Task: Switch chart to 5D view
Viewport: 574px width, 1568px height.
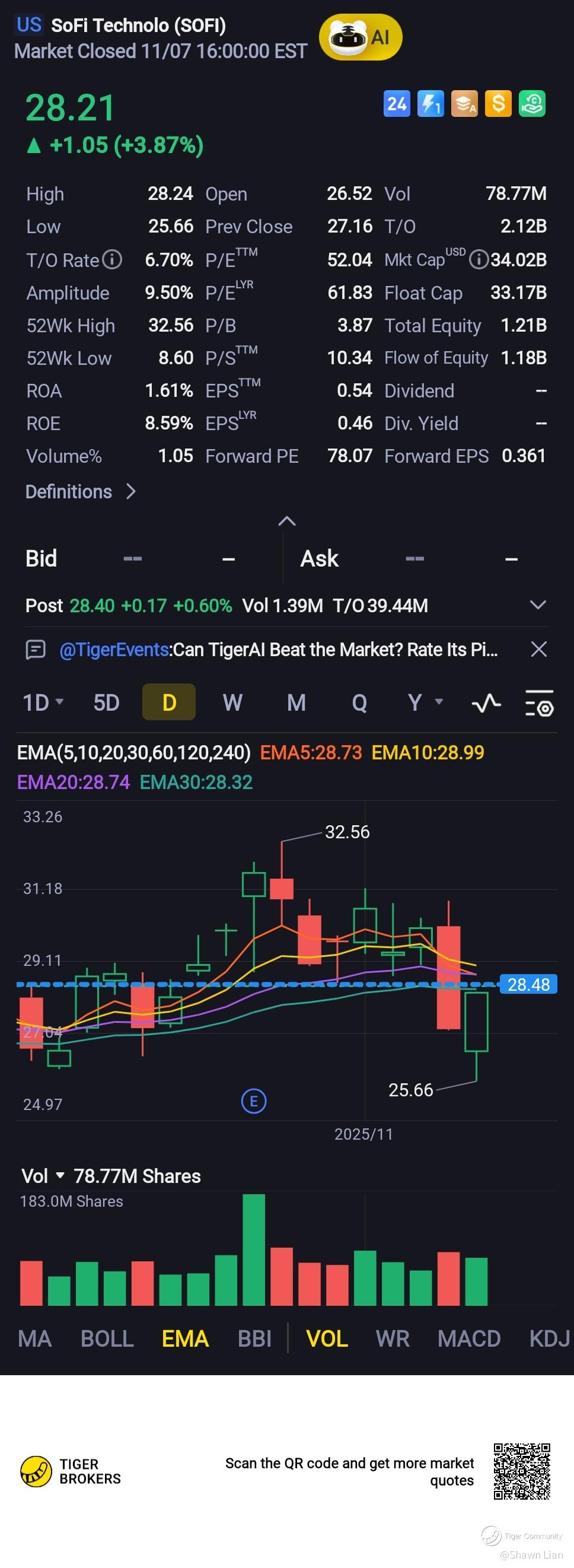Action: coord(106,702)
